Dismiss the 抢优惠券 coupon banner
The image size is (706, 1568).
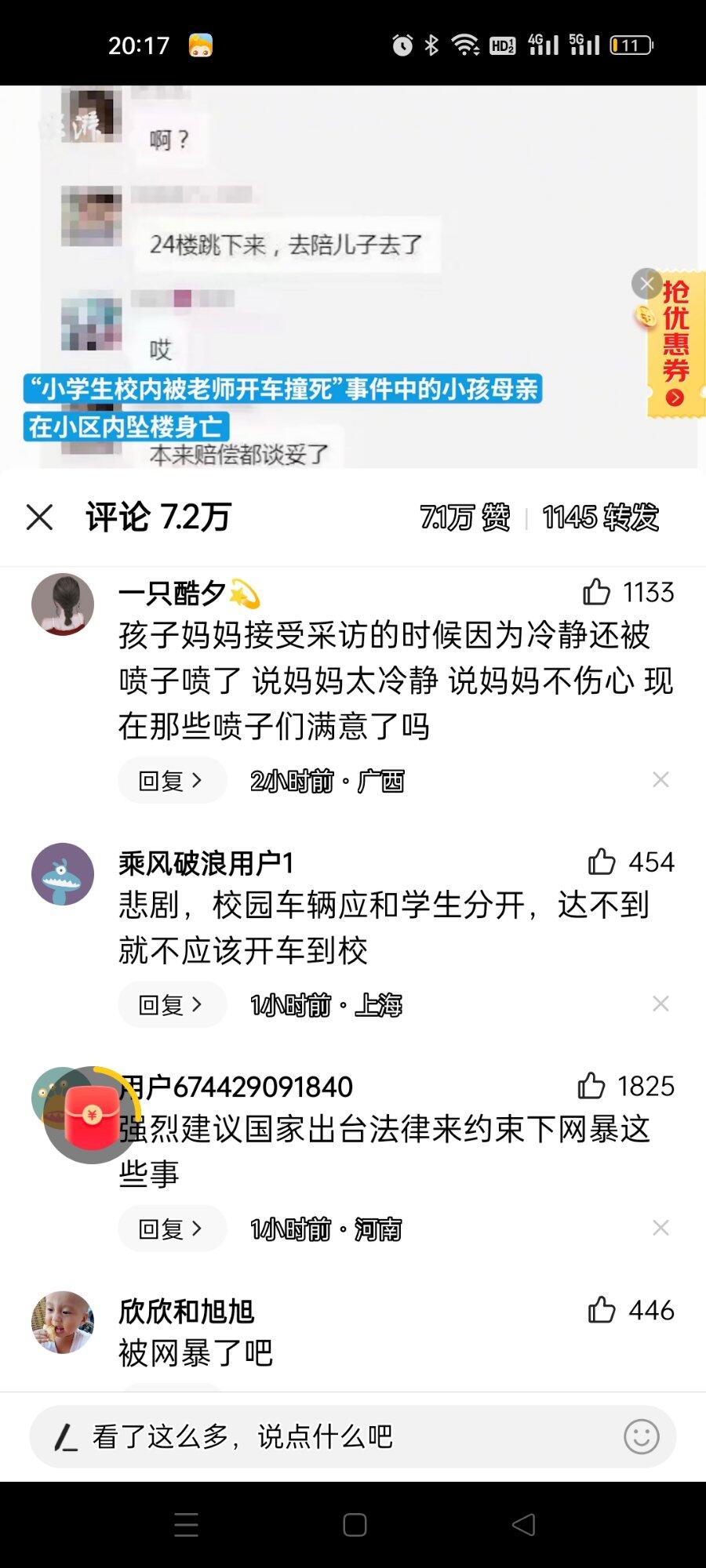pyautogui.click(x=646, y=283)
